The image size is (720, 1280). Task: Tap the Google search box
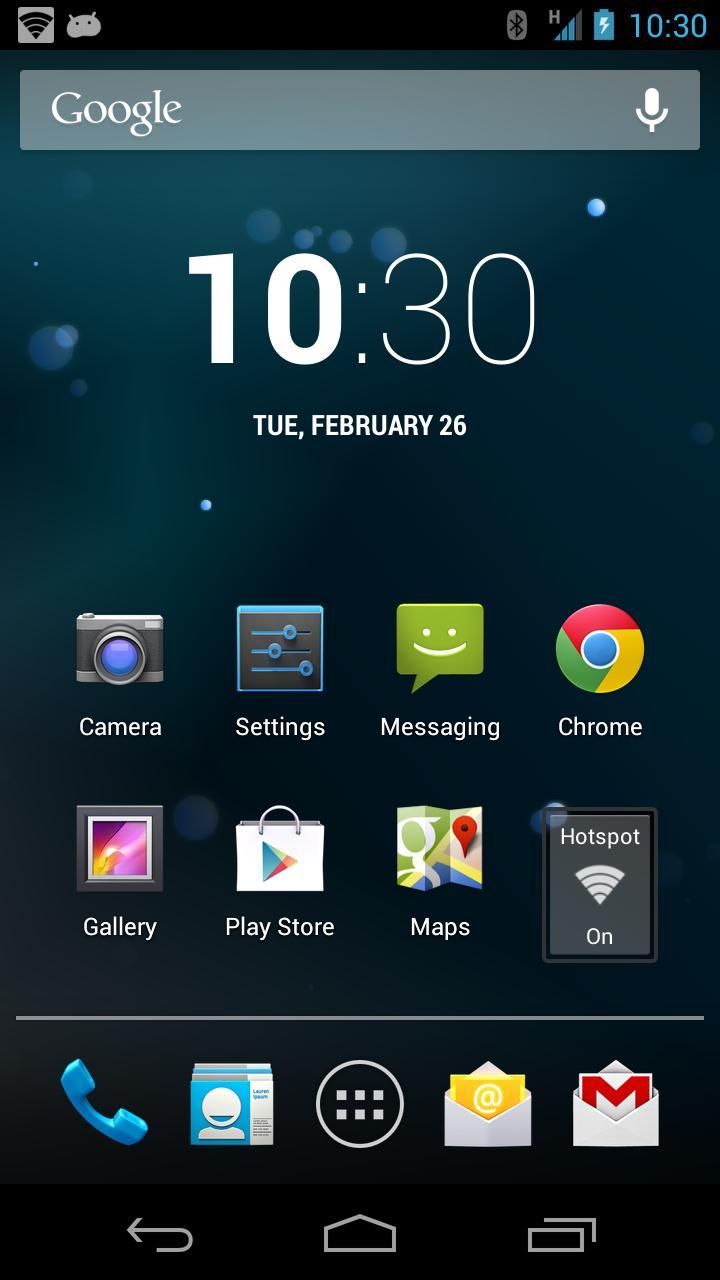320,110
